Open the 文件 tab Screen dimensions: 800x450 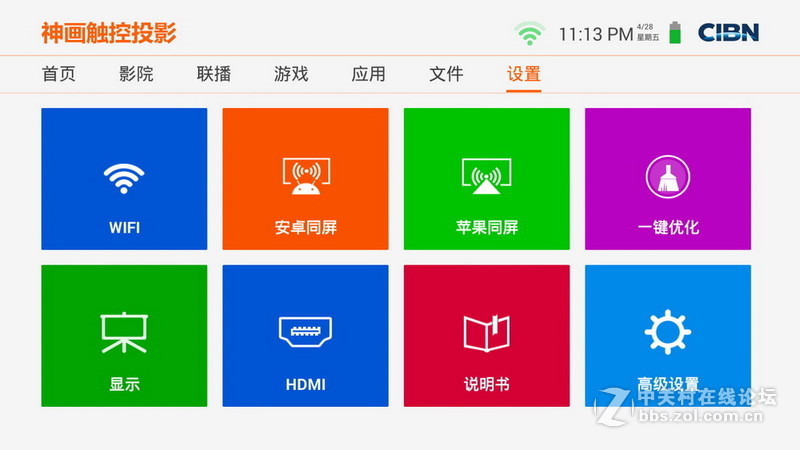coord(446,74)
